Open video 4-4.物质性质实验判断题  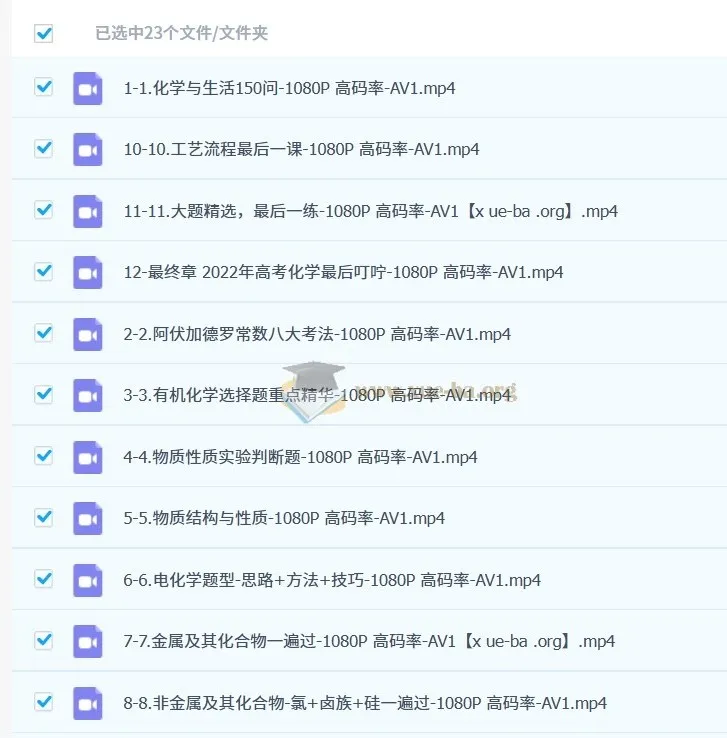(x=300, y=457)
